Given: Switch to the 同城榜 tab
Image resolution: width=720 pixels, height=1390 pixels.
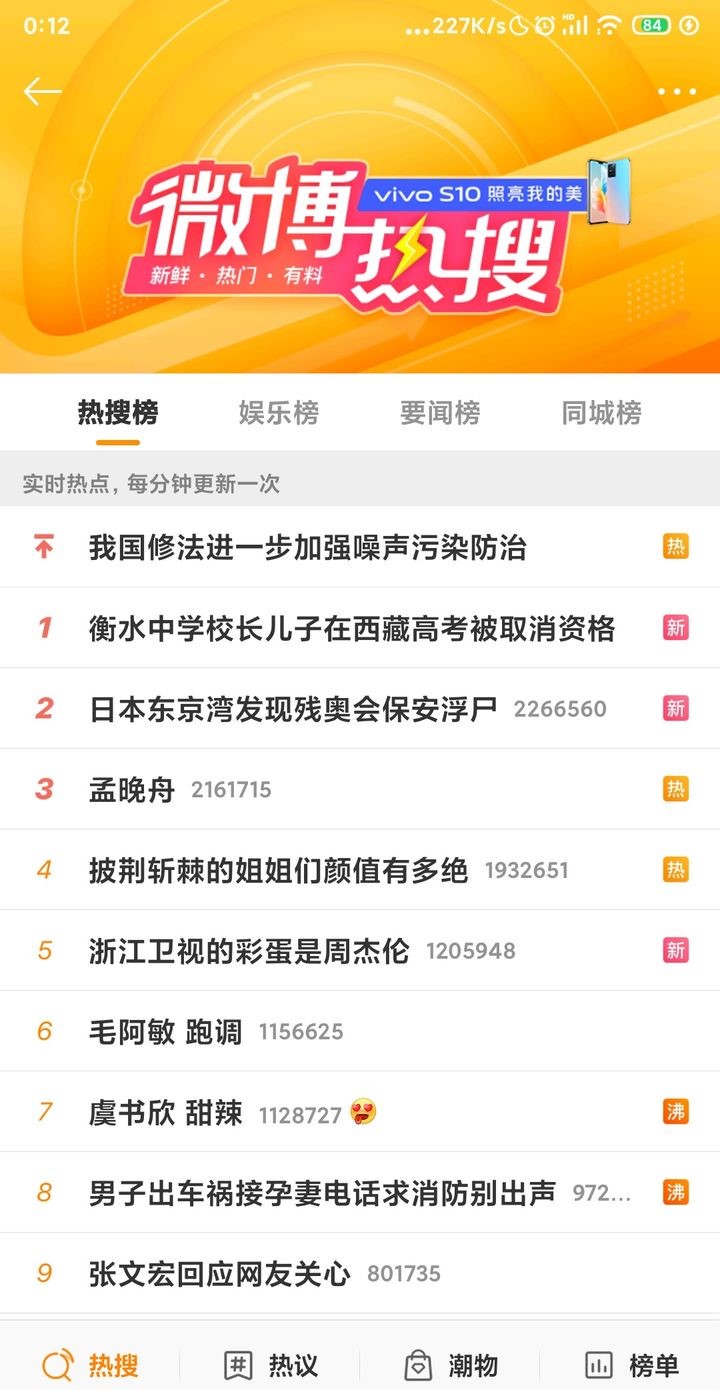Looking at the screenshot, I should [600, 414].
